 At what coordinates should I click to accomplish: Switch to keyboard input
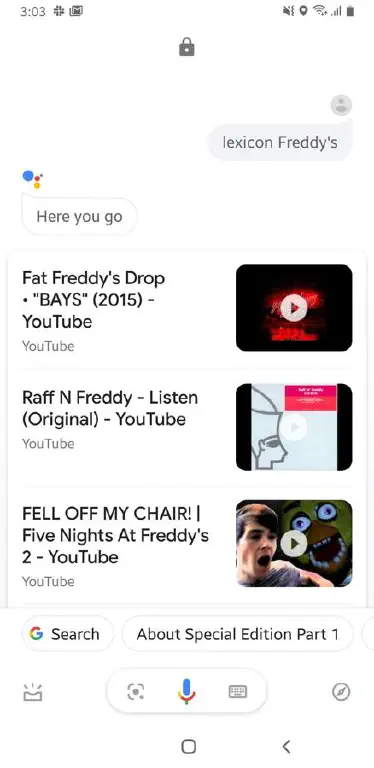(238, 692)
